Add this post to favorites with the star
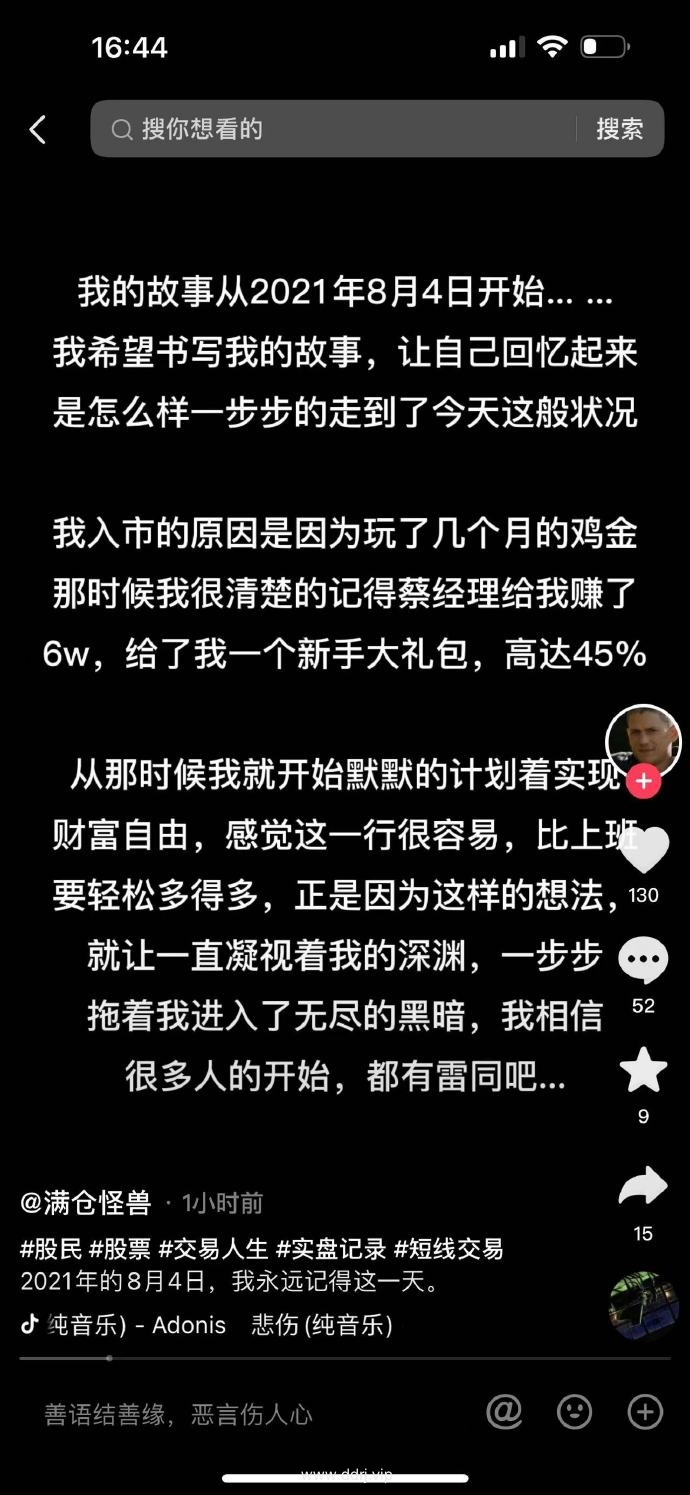The height and width of the screenshot is (1495, 690). 643,1072
